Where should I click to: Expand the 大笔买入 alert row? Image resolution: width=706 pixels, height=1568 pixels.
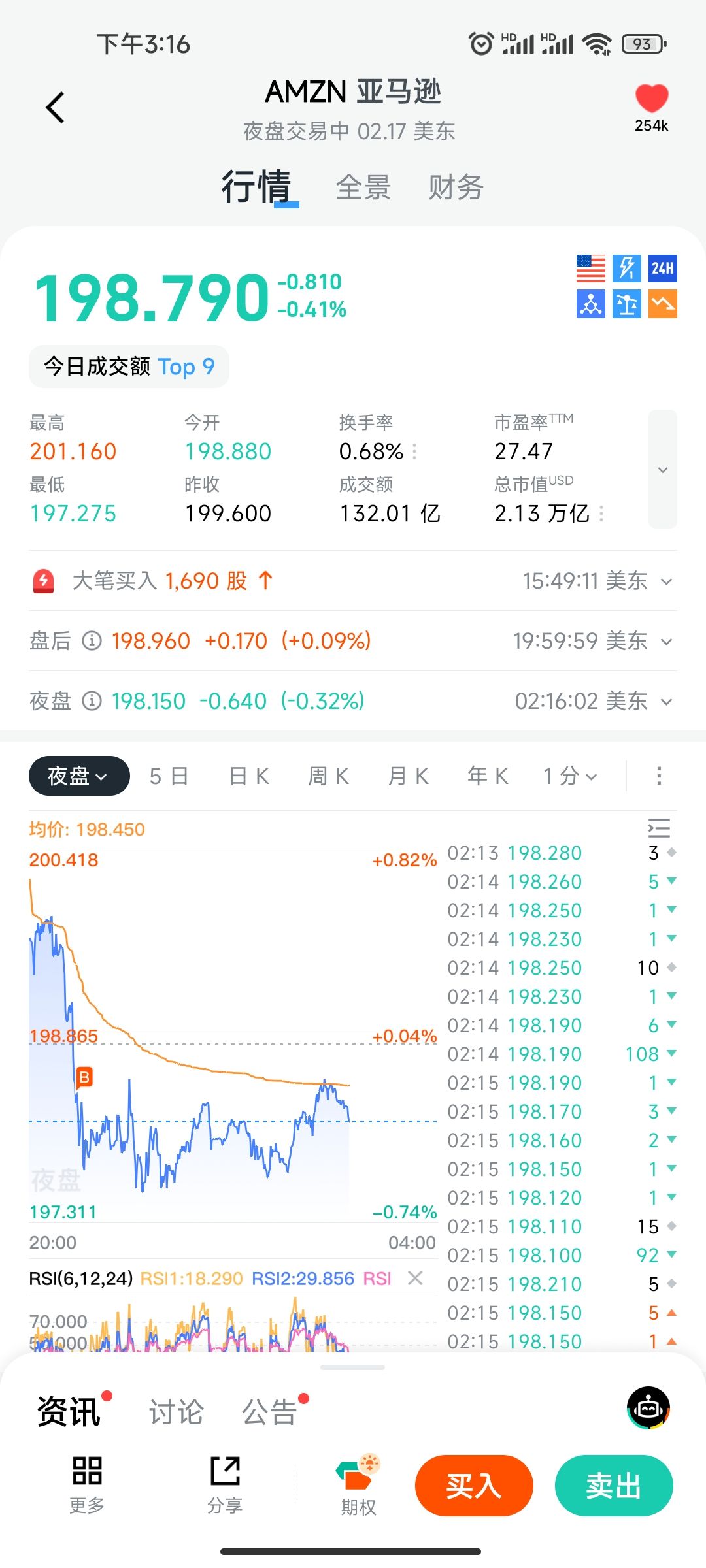(x=666, y=581)
